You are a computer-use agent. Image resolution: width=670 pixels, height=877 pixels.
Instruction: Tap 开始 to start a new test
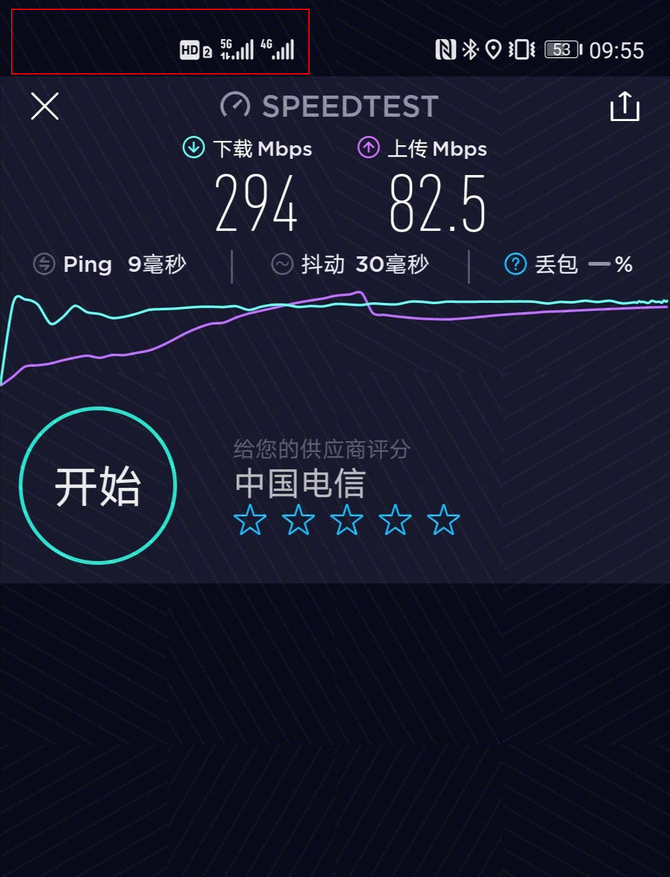98,486
